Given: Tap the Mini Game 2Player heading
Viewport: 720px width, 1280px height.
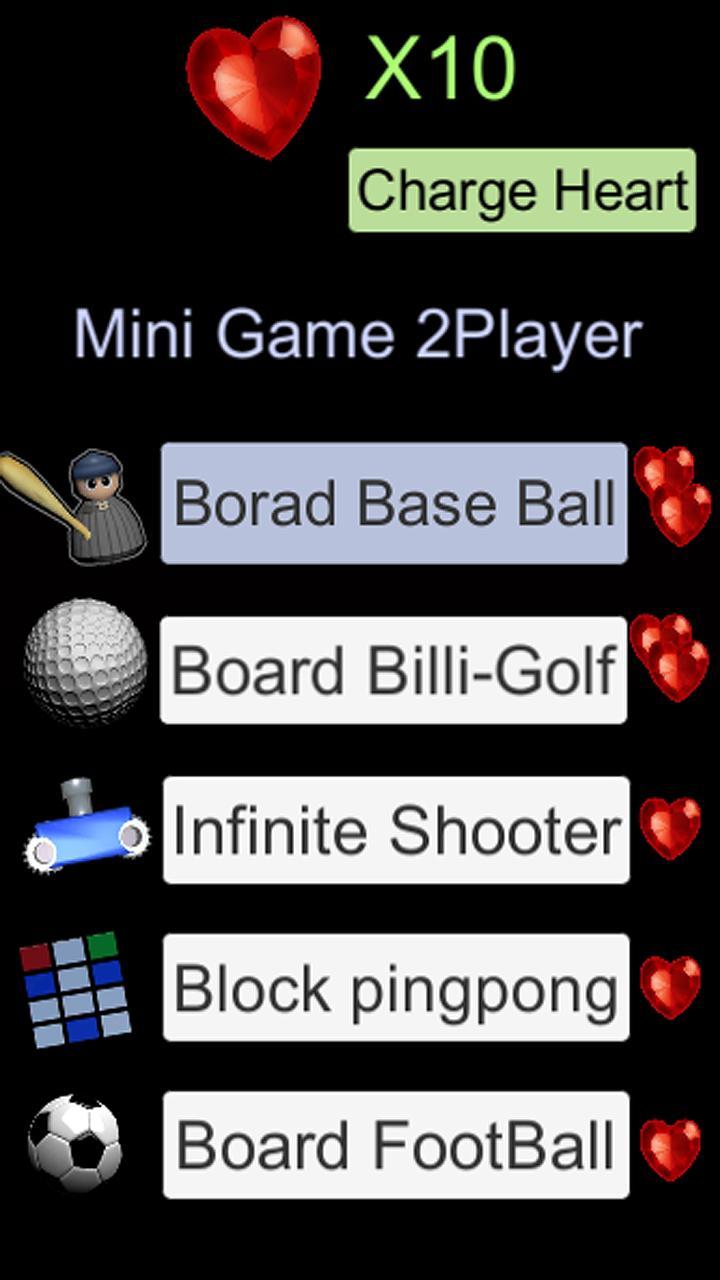Looking at the screenshot, I should [x=360, y=335].
